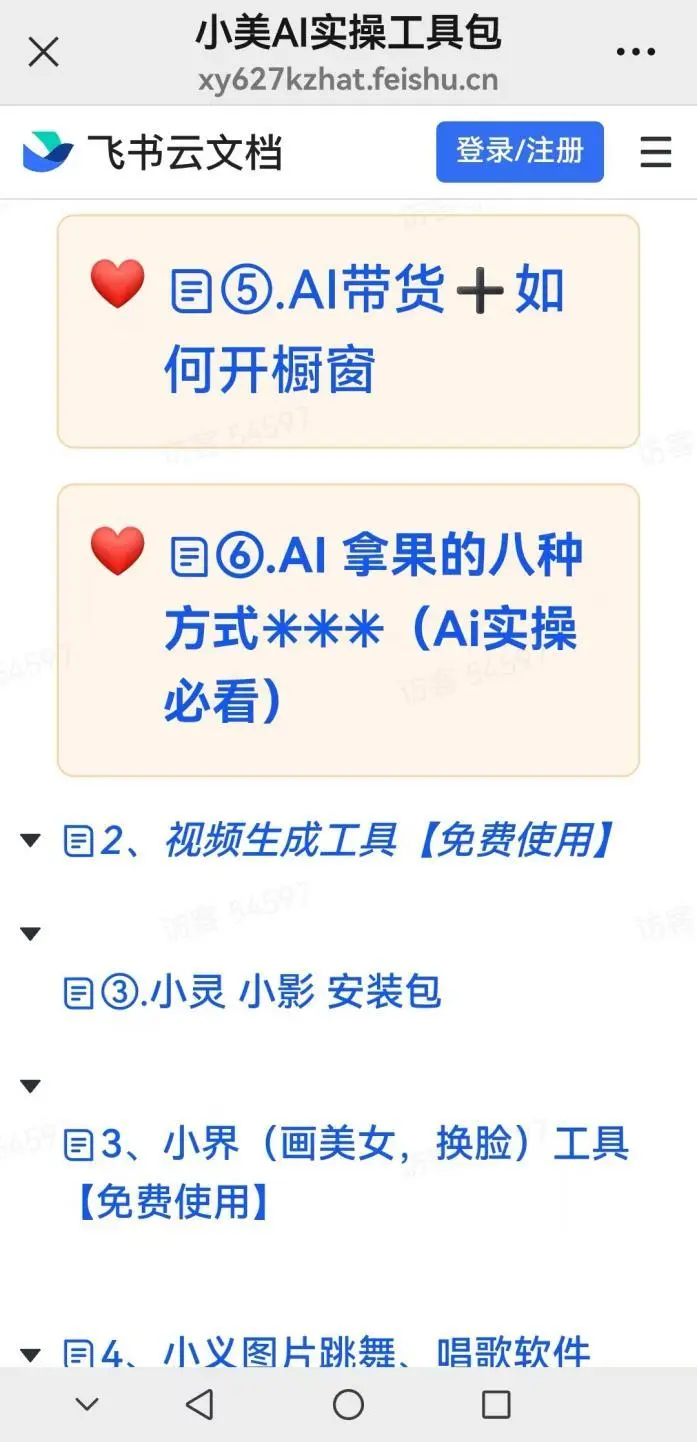Viewport: 697px width, 1442px height.
Task: Close the in-app browser page
Action: pos(43,52)
